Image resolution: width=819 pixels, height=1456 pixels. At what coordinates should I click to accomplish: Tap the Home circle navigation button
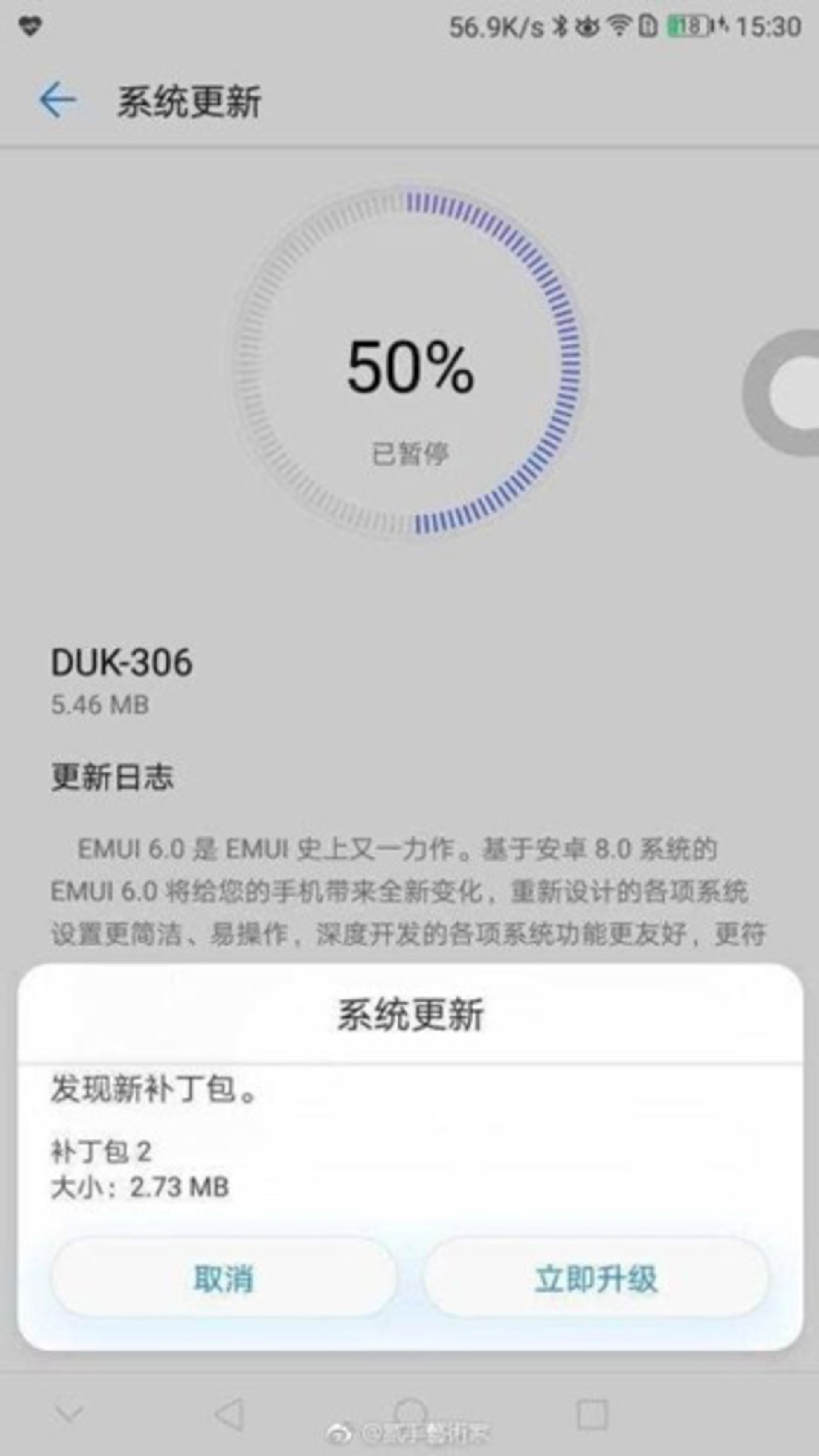409,1409
